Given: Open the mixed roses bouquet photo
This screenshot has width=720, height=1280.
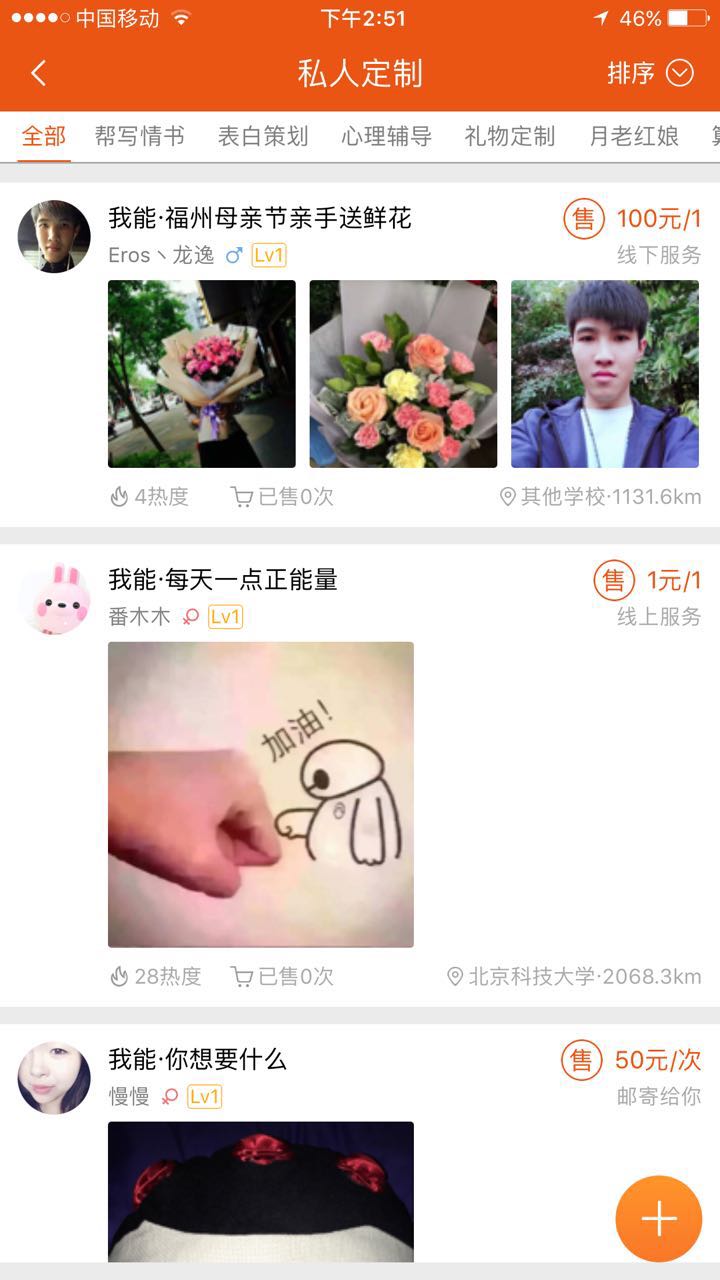Looking at the screenshot, I should pyautogui.click(x=403, y=373).
